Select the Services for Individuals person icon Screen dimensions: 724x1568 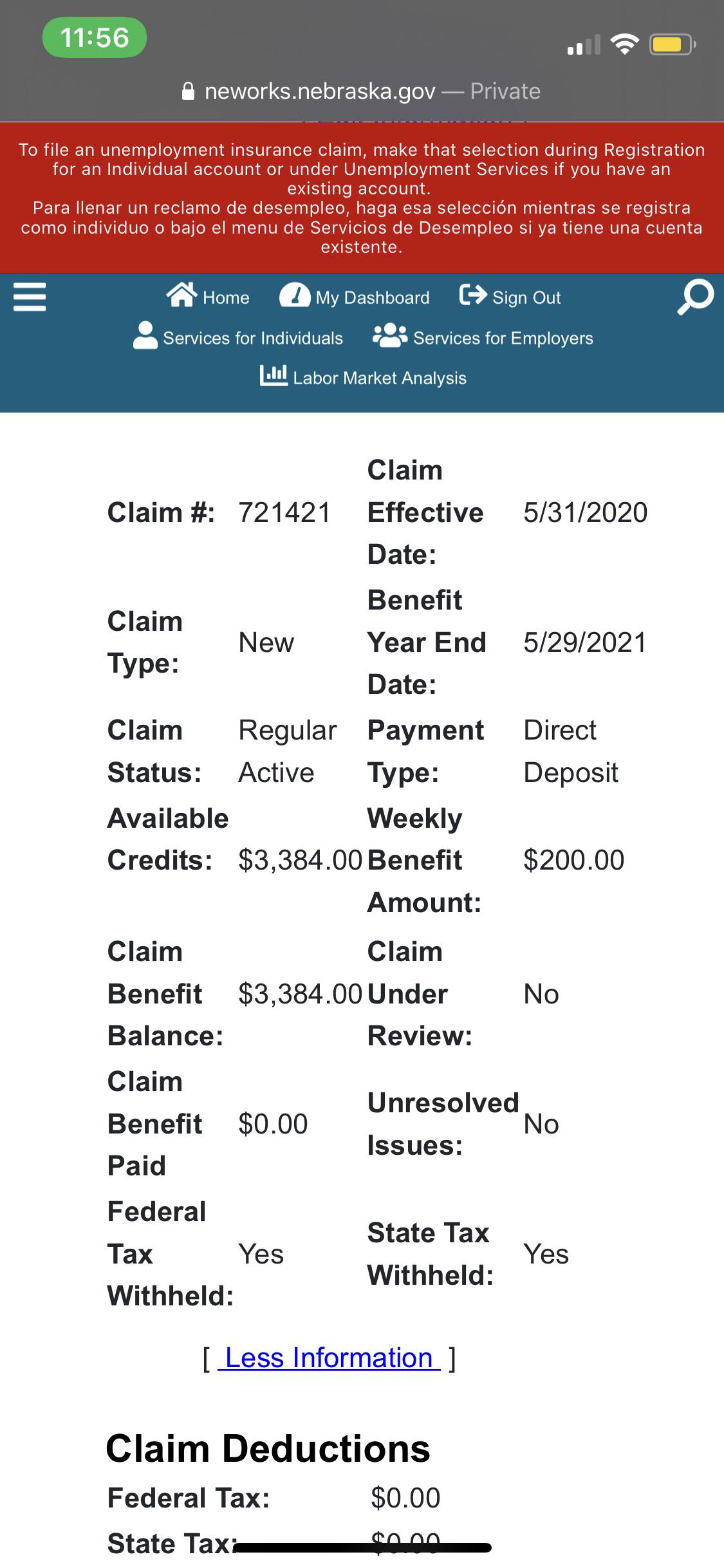pyautogui.click(x=145, y=335)
